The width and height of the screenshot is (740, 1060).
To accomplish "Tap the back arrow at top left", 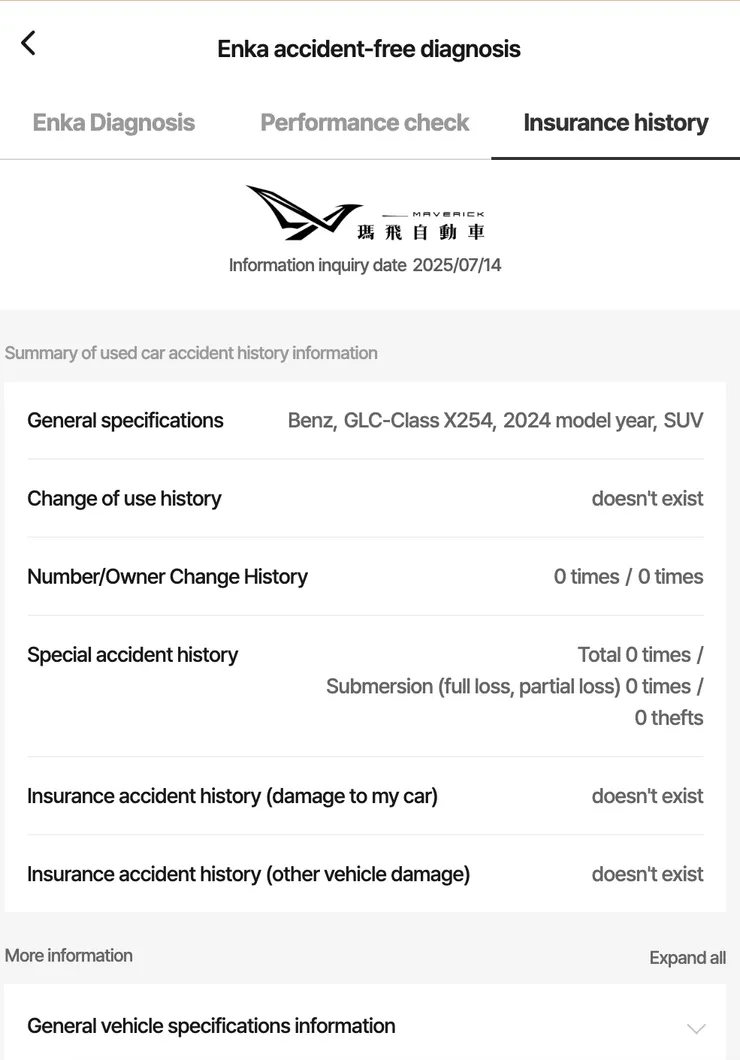I will pyautogui.click(x=27, y=42).
